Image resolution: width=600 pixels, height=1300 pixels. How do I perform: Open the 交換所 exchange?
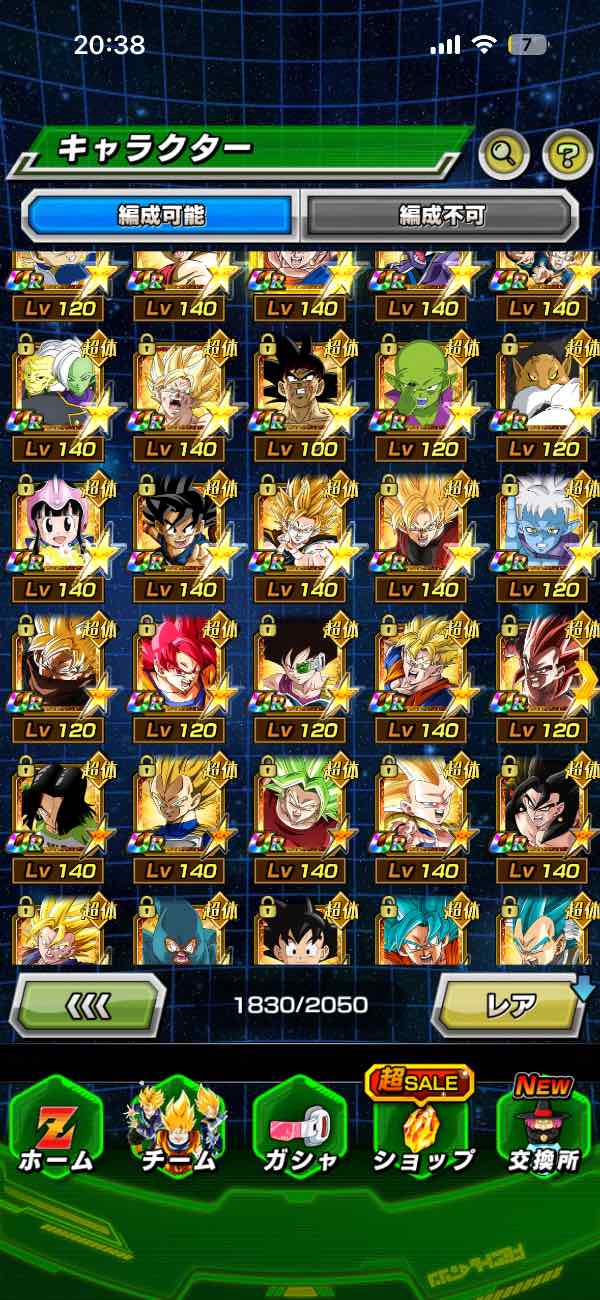[543, 1125]
